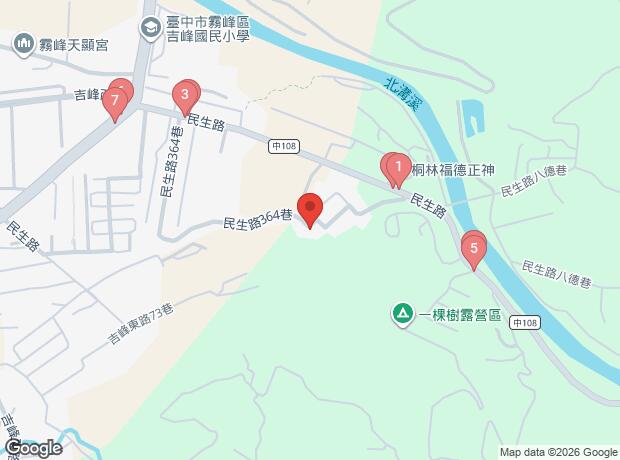Select map marker number 7

pos(115,103)
